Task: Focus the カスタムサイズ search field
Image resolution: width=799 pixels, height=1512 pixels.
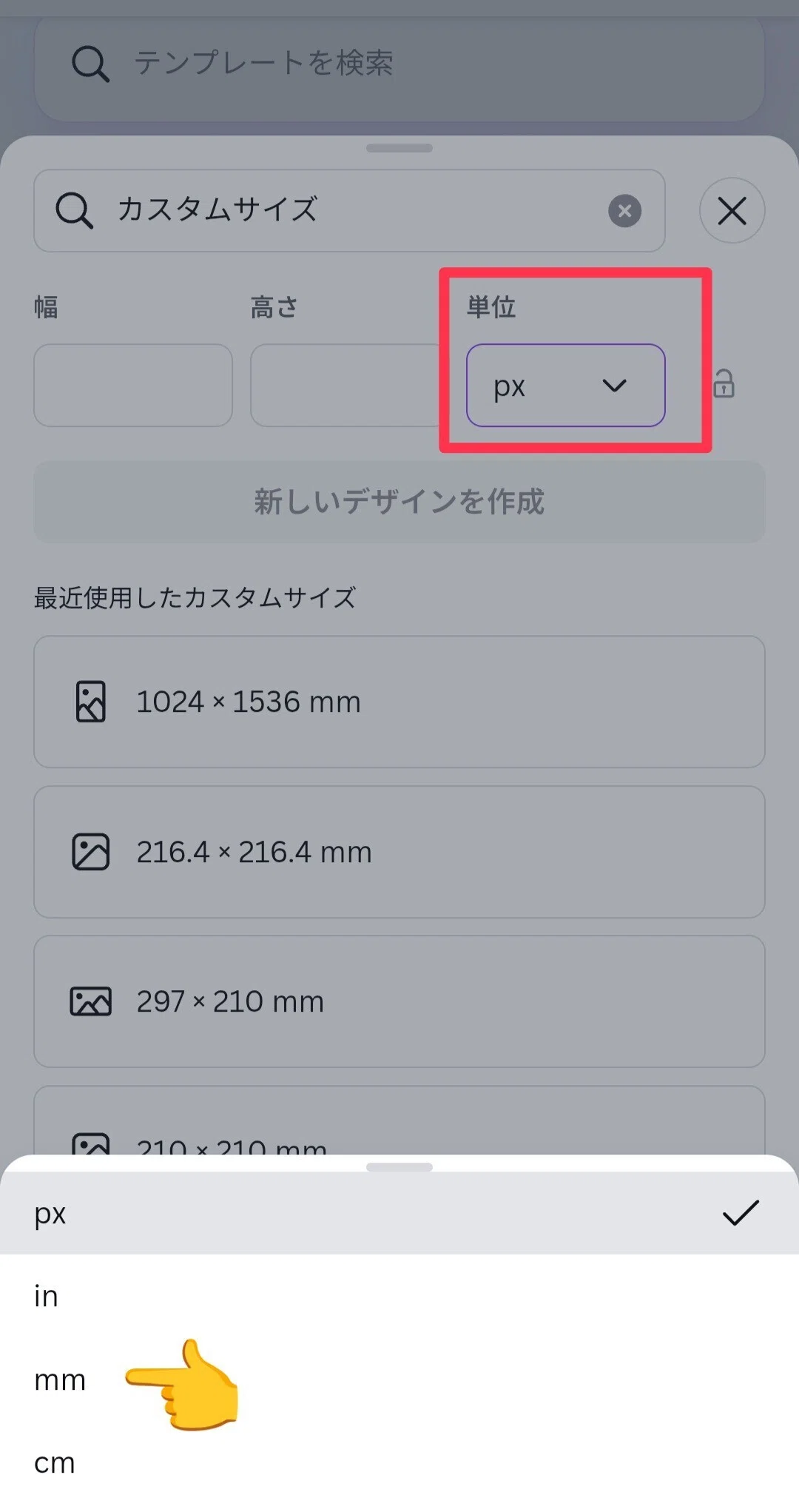Action: click(x=349, y=211)
